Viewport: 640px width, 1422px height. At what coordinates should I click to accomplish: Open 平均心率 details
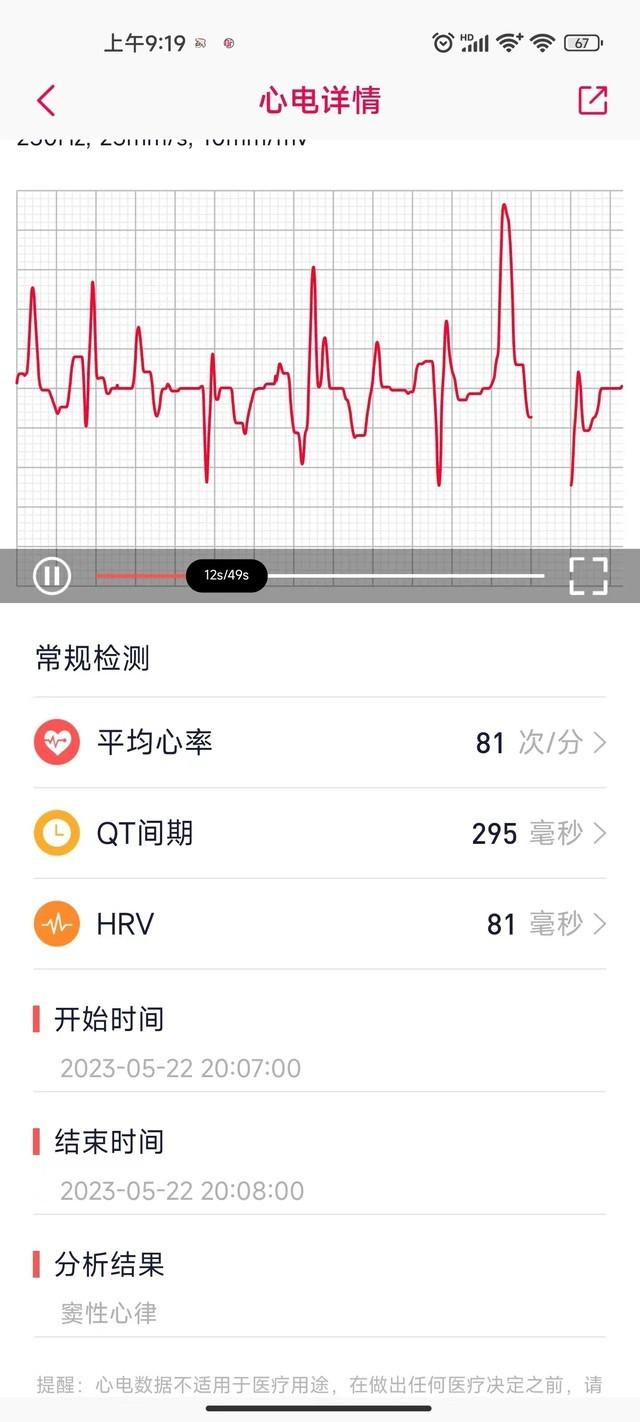[x=320, y=743]
